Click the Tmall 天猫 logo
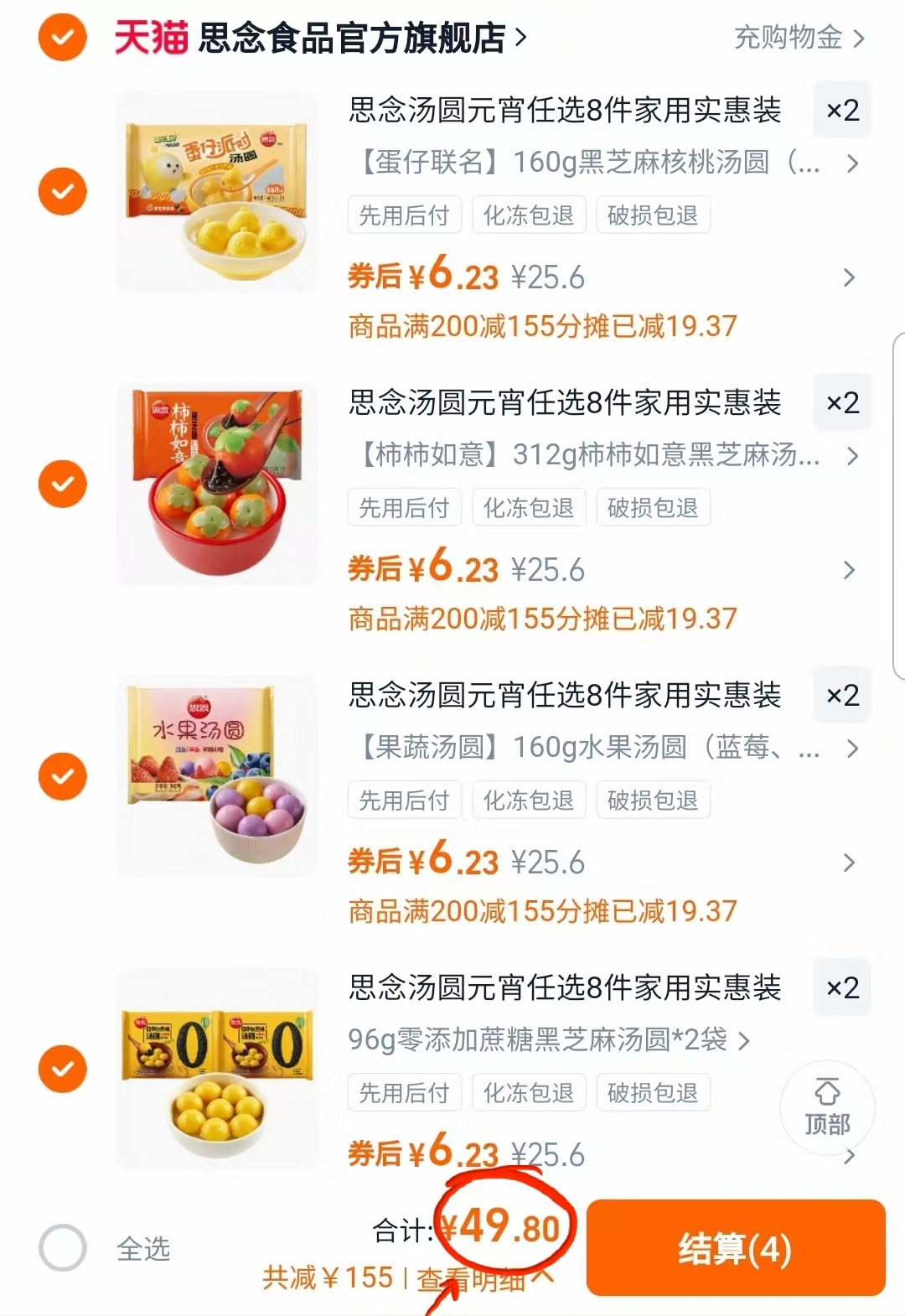Screen dimensions: 905x1316 click(x=147, y=37)
